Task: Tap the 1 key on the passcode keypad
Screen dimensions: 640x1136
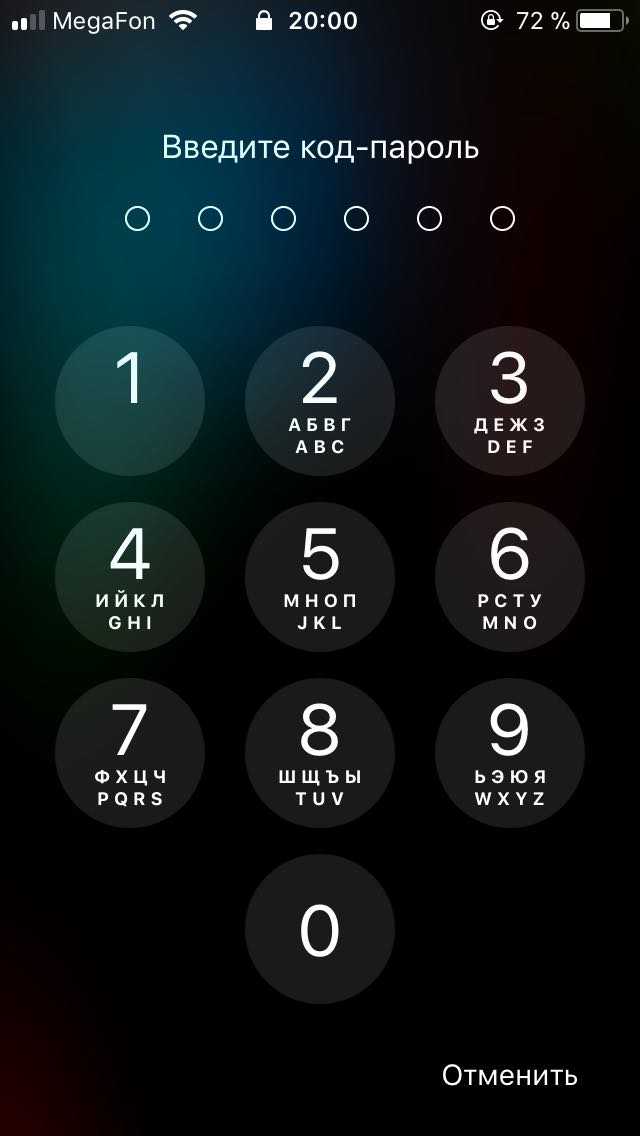Action: tap(130, 401)
